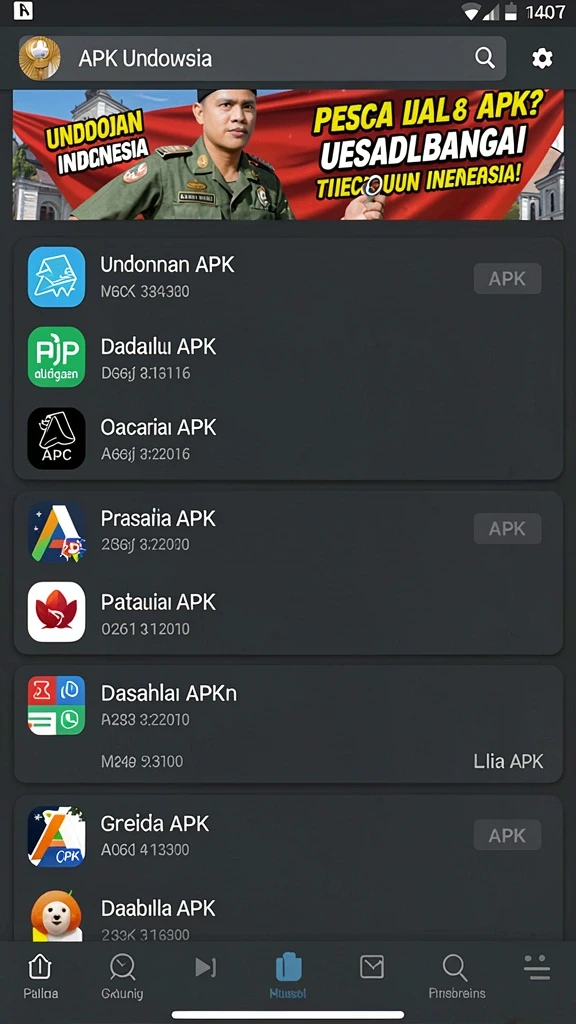Tap the APK button next to Prasaiia APK
Screen dimensions: 576x1024
pos(507,528)
